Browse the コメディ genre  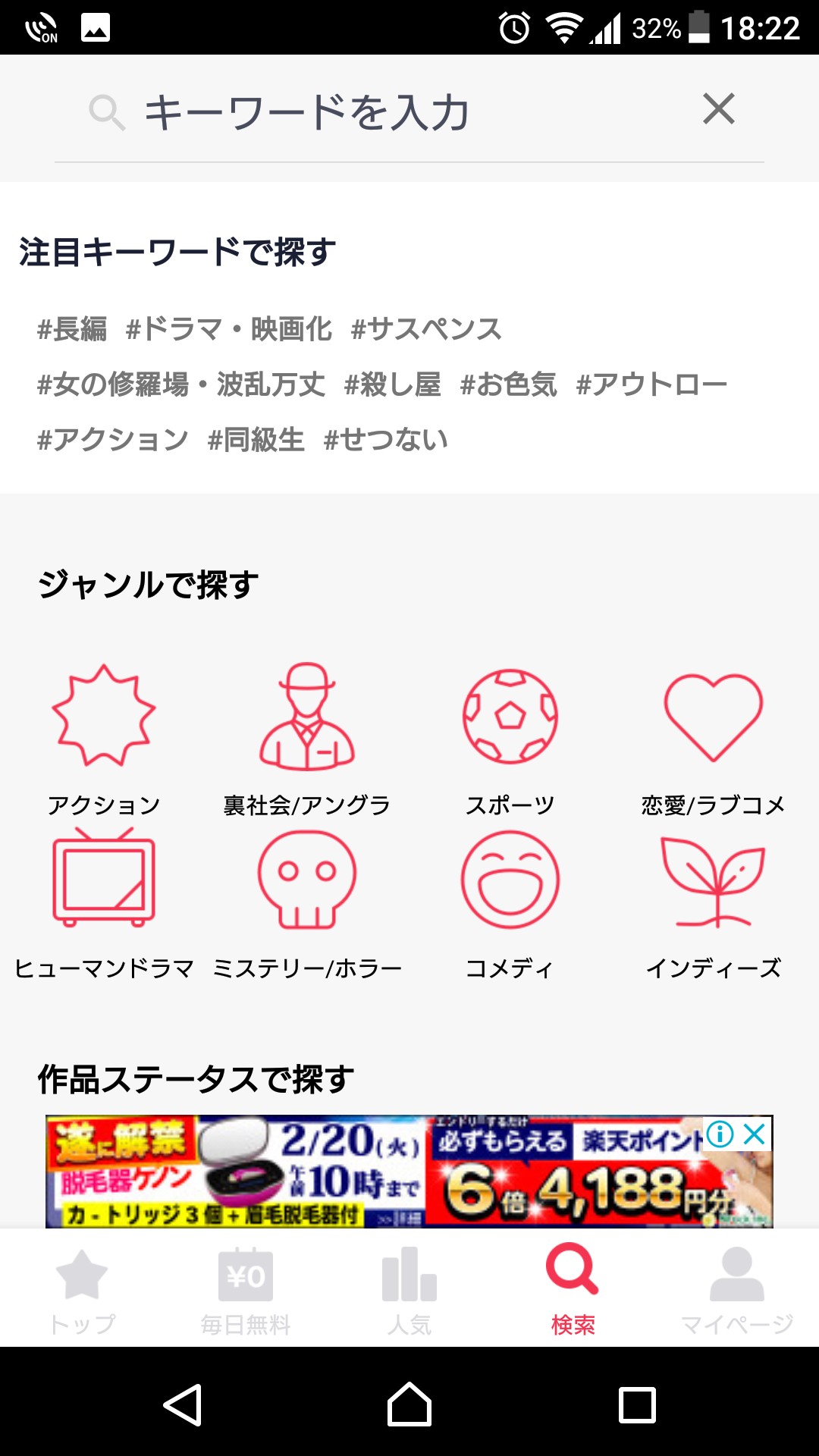[x=510, y=902]
